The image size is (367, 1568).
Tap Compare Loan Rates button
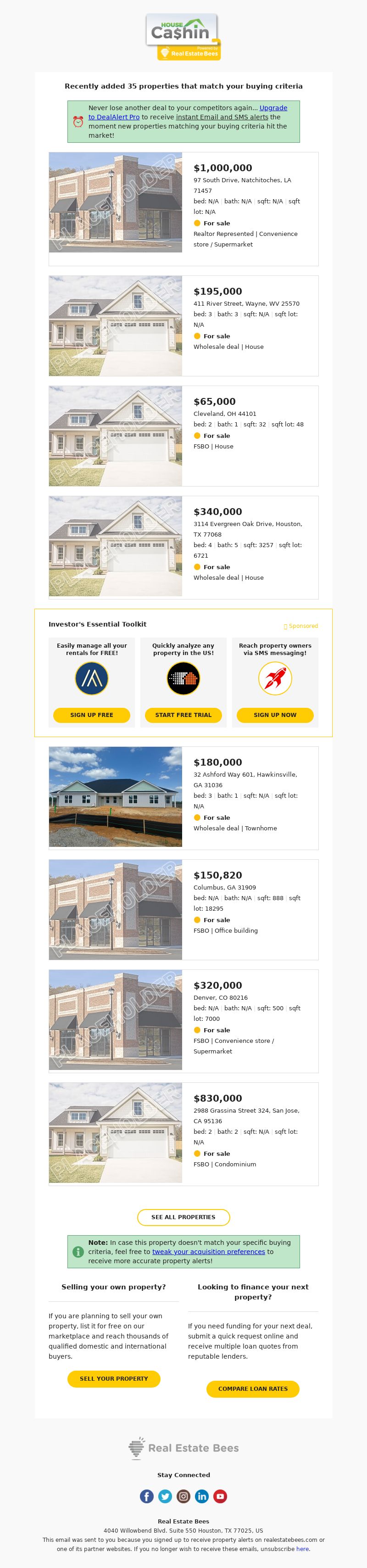pyautogui.click(x=253, y=1389)
